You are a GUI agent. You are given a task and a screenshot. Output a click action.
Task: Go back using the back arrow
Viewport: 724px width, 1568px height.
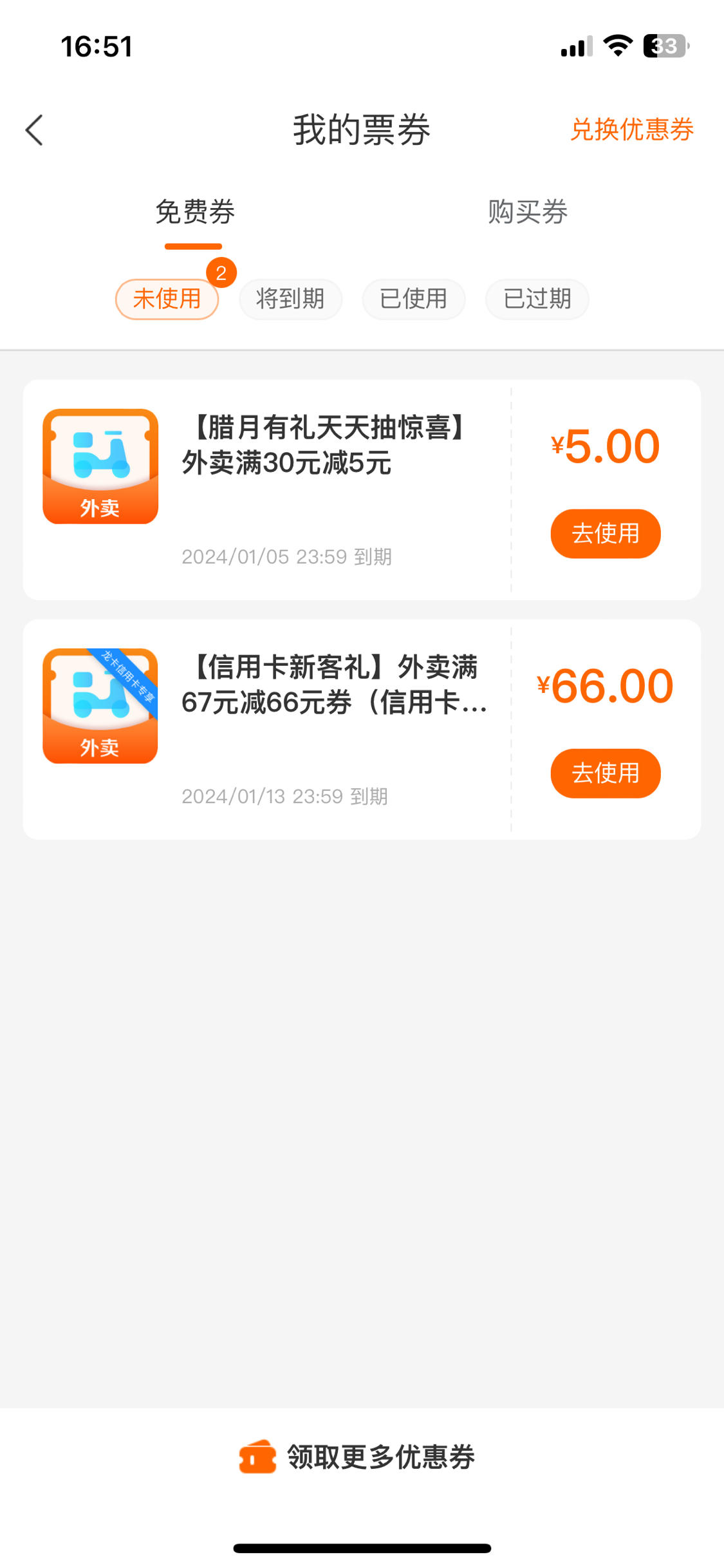34,130
